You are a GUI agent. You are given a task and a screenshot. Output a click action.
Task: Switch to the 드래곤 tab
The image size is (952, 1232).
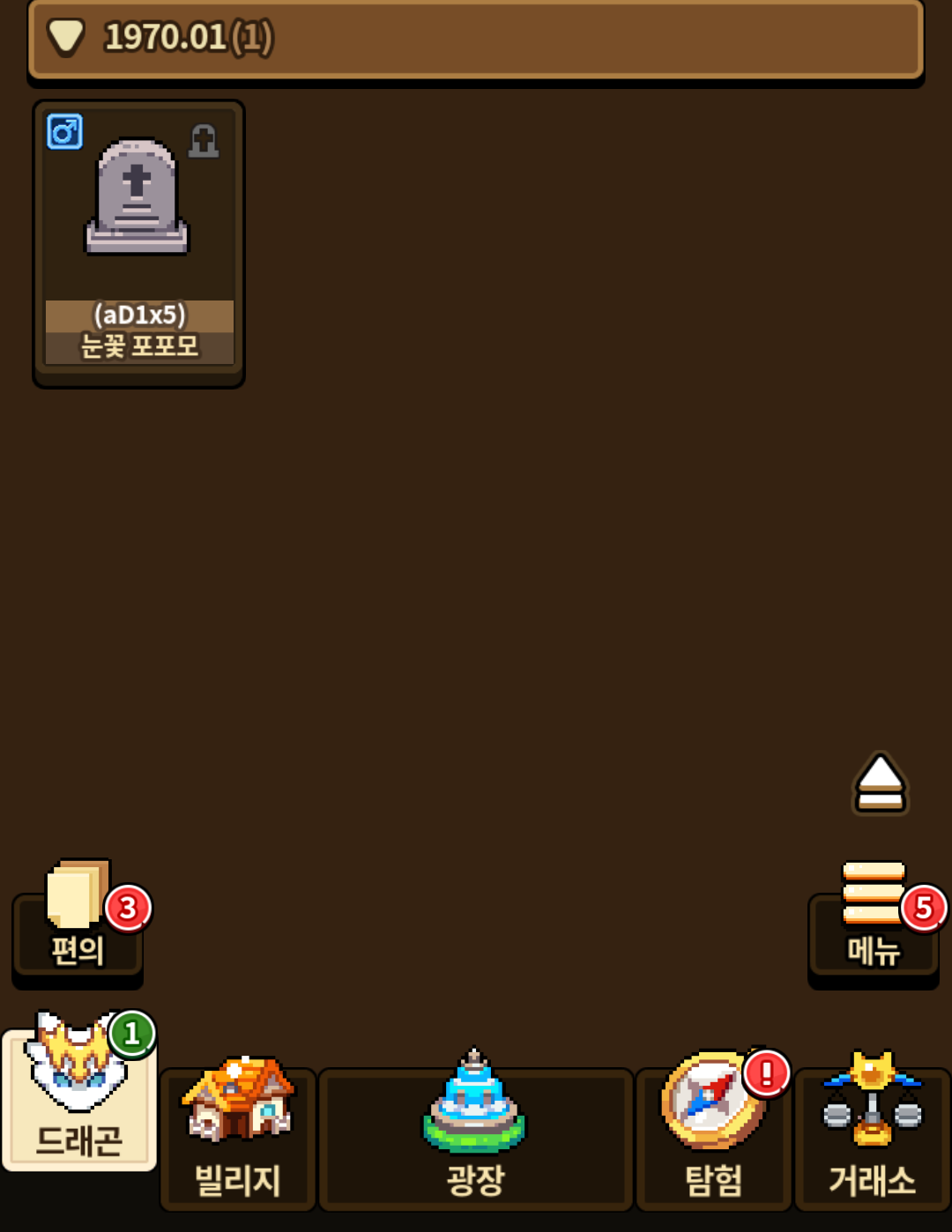coord(79,1102)
